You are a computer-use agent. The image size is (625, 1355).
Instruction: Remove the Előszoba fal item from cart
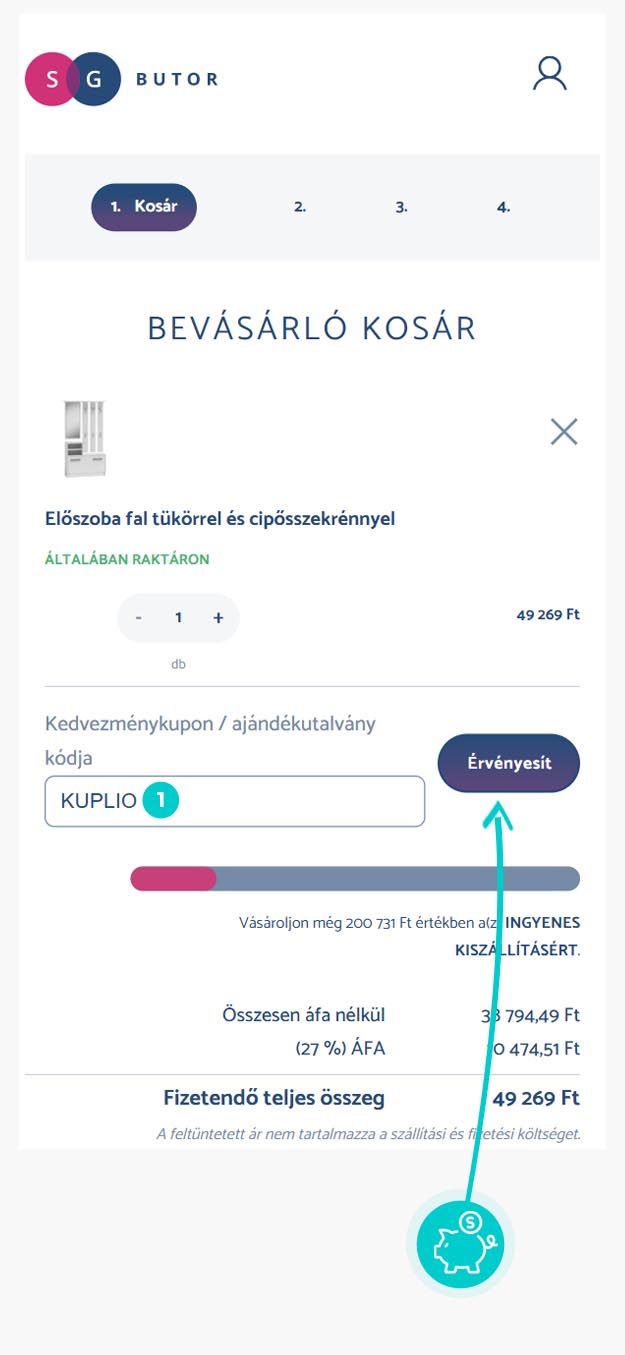coord(564,432)
